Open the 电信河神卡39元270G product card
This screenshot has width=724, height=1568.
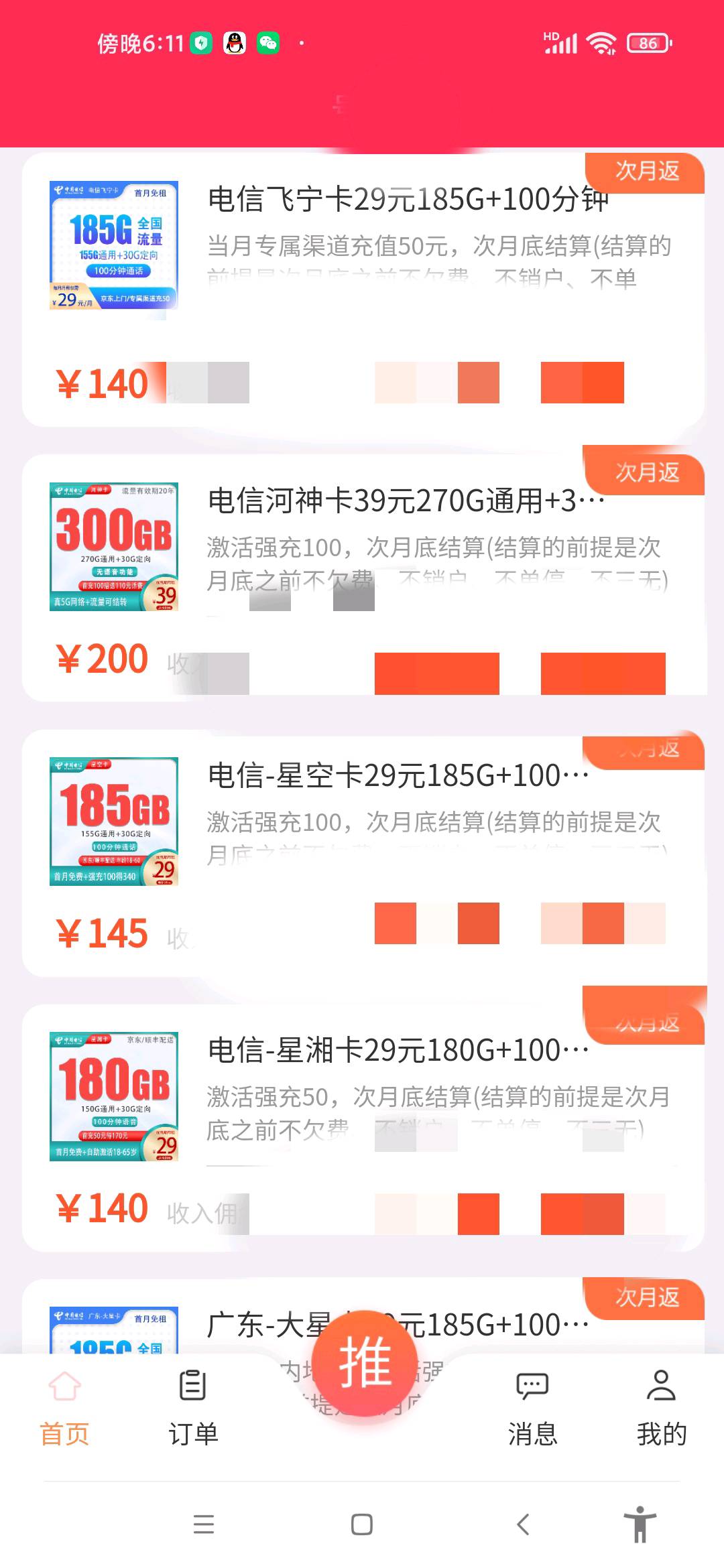(x=406, y=501)
